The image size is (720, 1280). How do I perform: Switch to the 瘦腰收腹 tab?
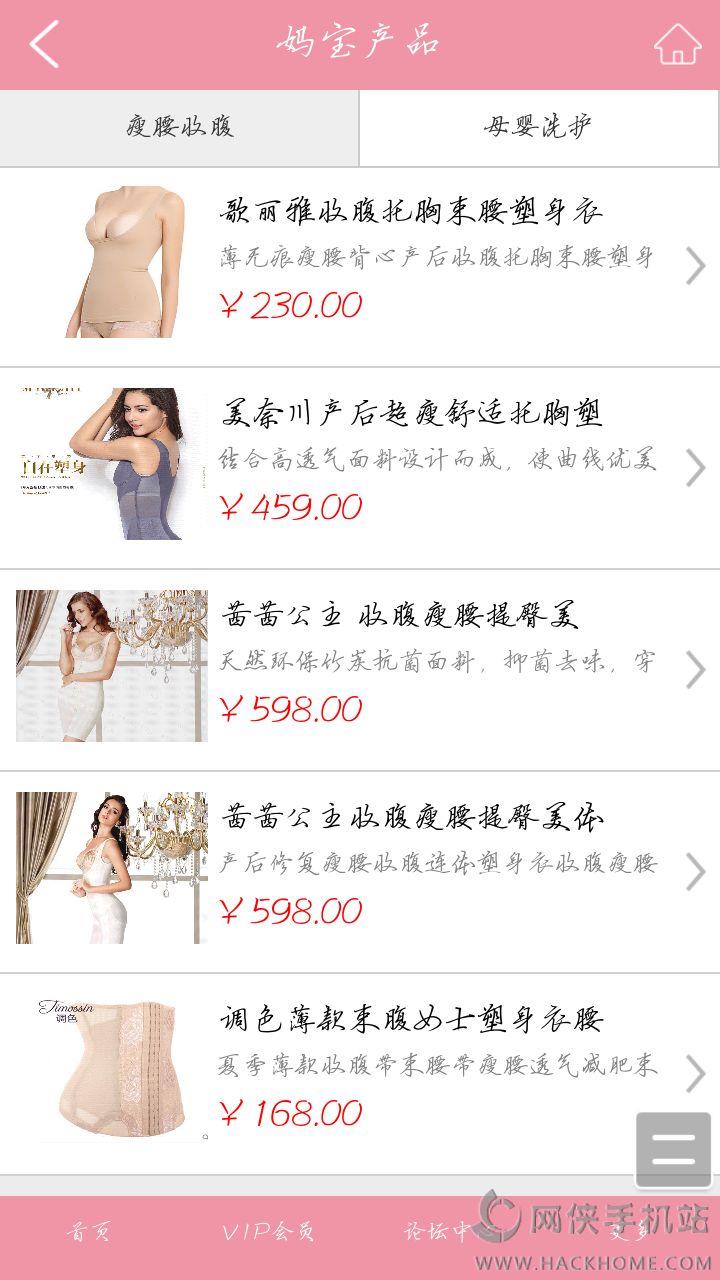[180, 127]
